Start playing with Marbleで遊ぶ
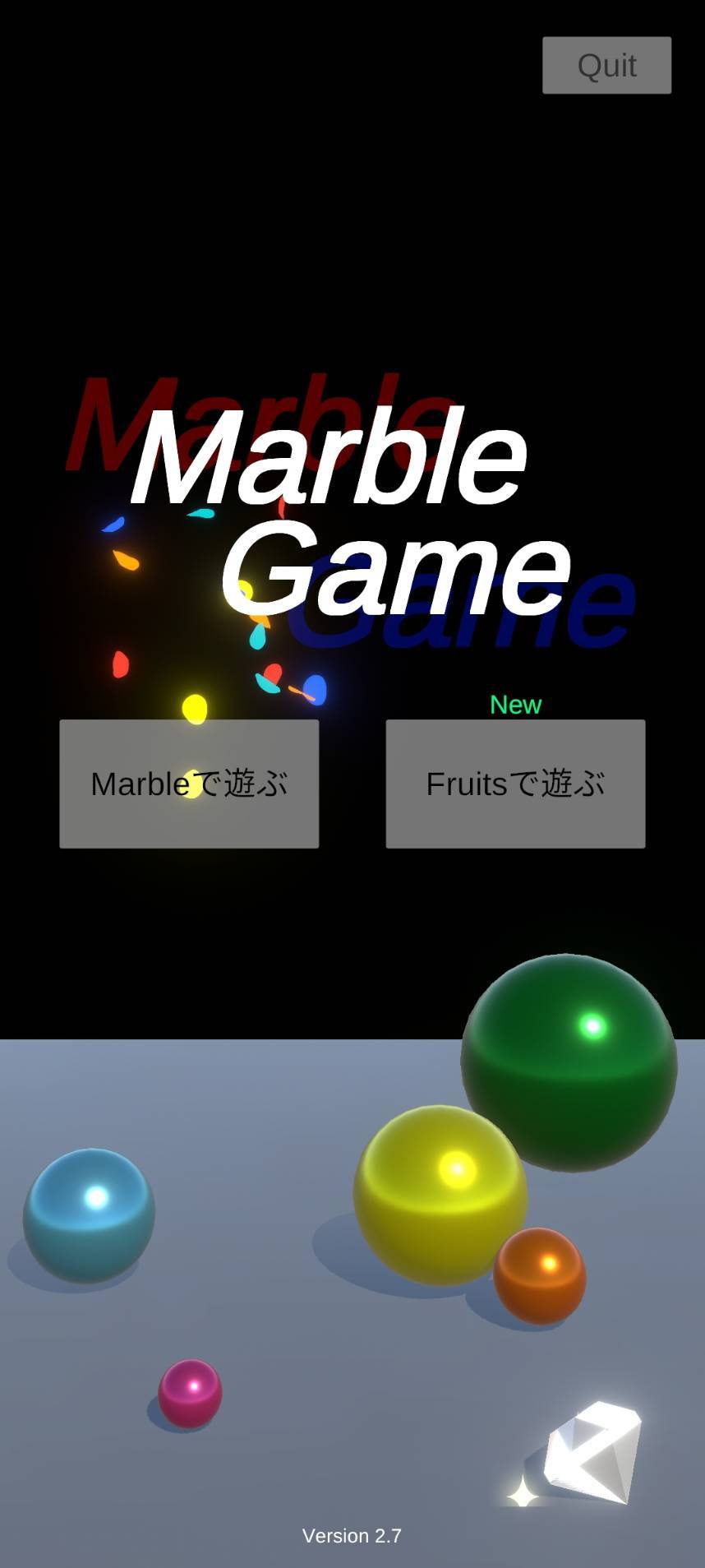This screenshot has width=705, height=1568. coord(189,784)
